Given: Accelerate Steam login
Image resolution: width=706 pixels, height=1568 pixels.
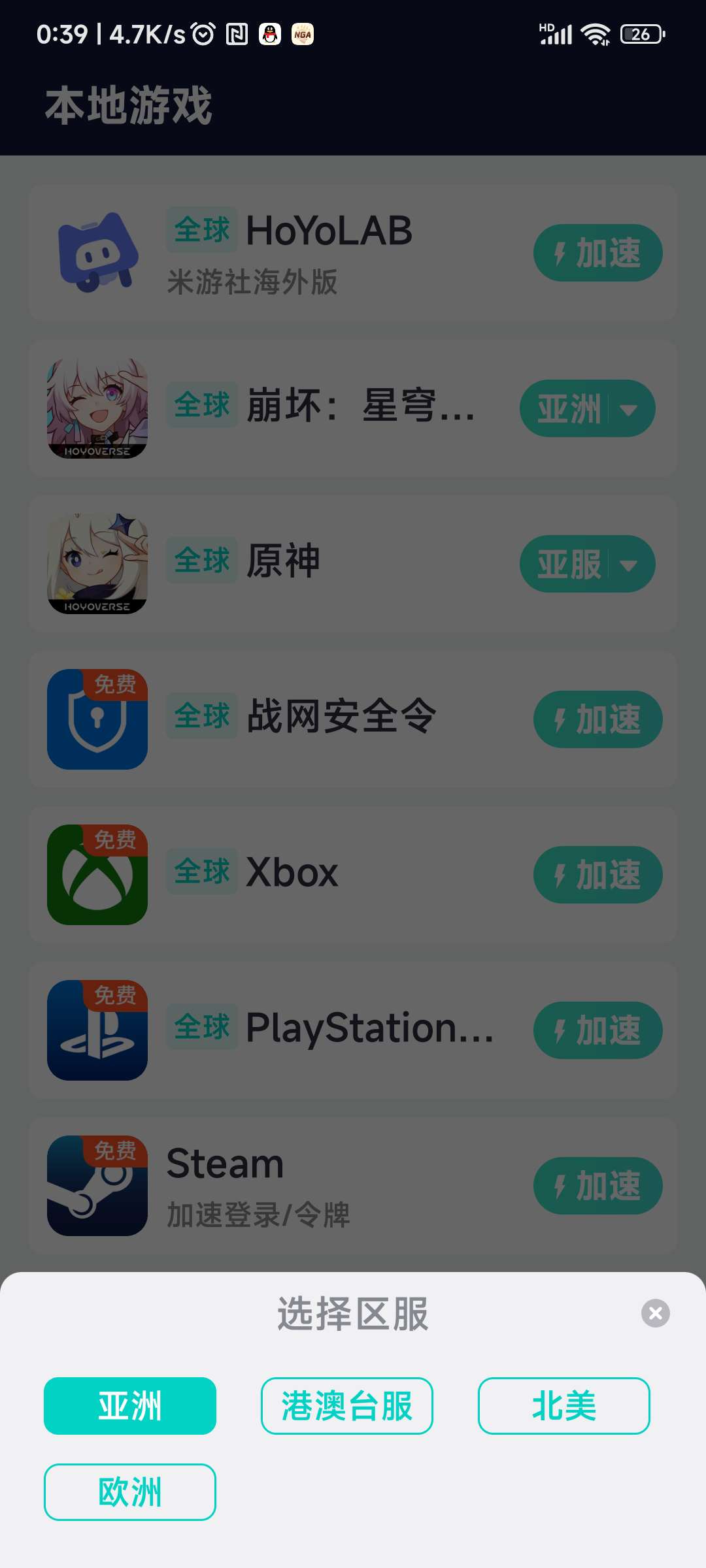Looking at the screenshot, I should pyautogui.click(x=597, y=1186).
